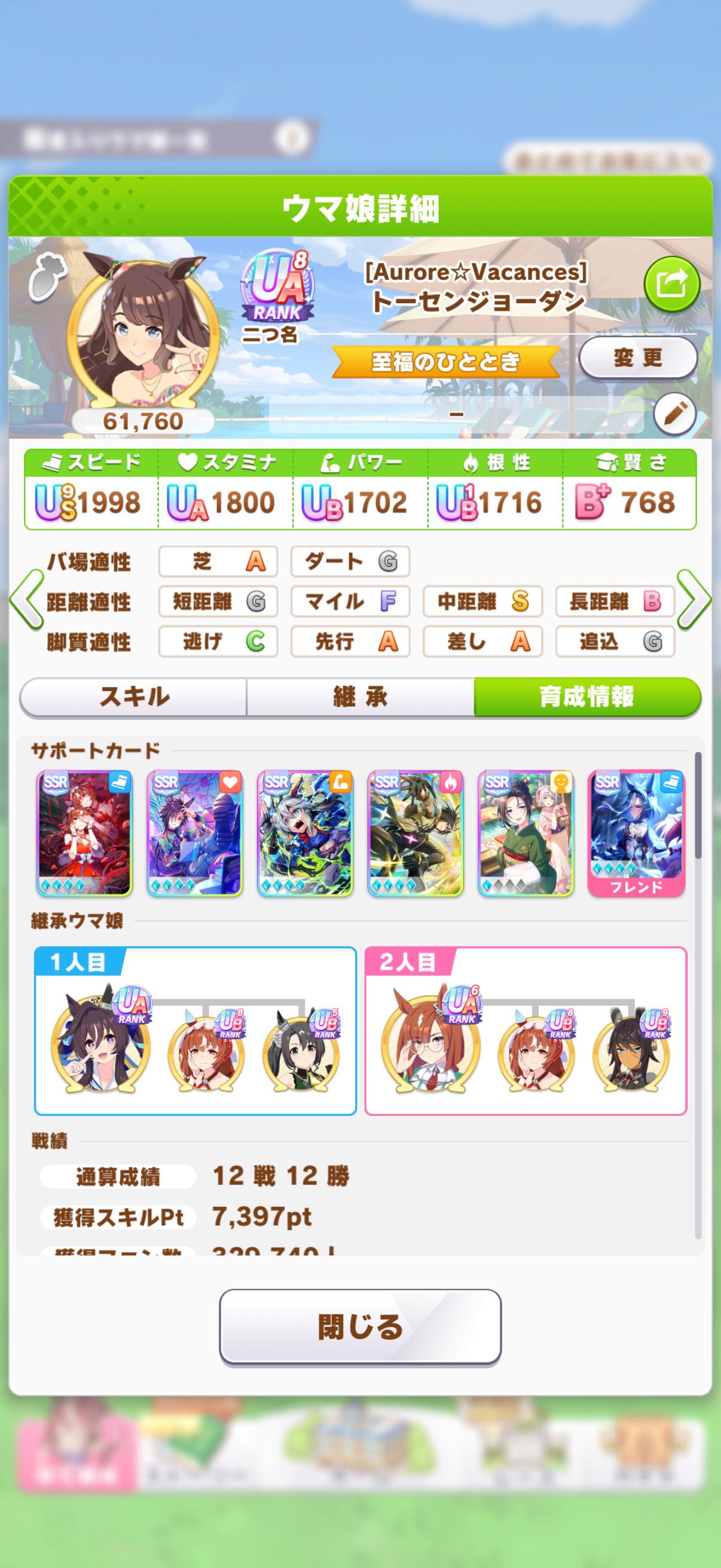The height and width of the screenshot is (1568, 721).
Task: Close the dialog with 閉じる
Action: coord(360,1327)
